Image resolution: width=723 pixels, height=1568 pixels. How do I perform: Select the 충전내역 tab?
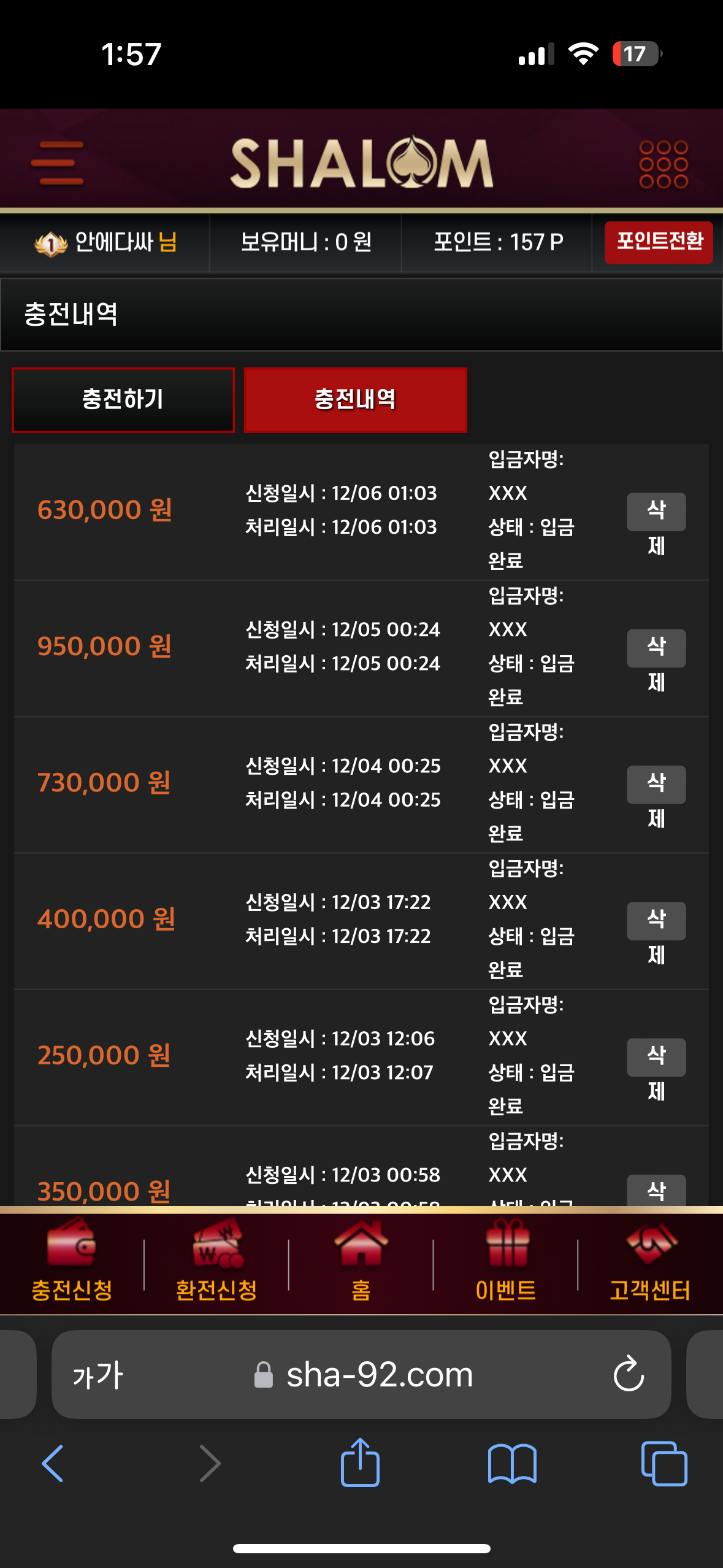coord(356,400)
